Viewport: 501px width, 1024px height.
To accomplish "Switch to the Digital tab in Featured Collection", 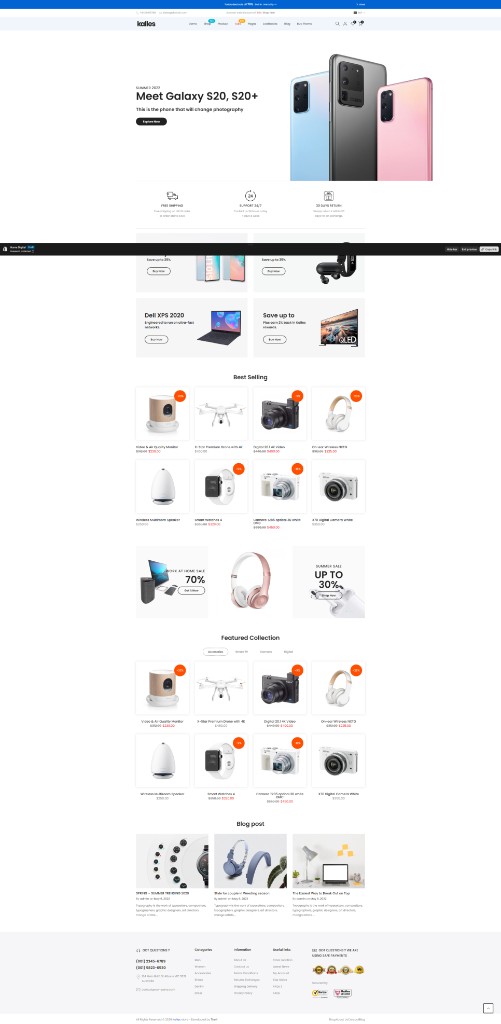I will pos(288,652).
